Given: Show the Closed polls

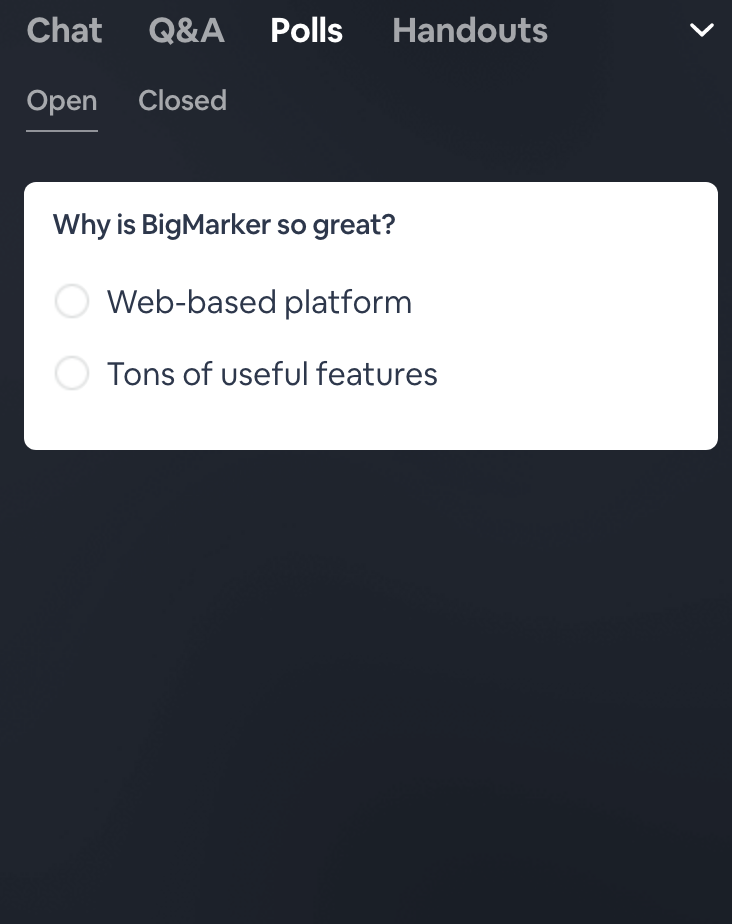Looking at the screenshot, I should [x=182, y=101].
